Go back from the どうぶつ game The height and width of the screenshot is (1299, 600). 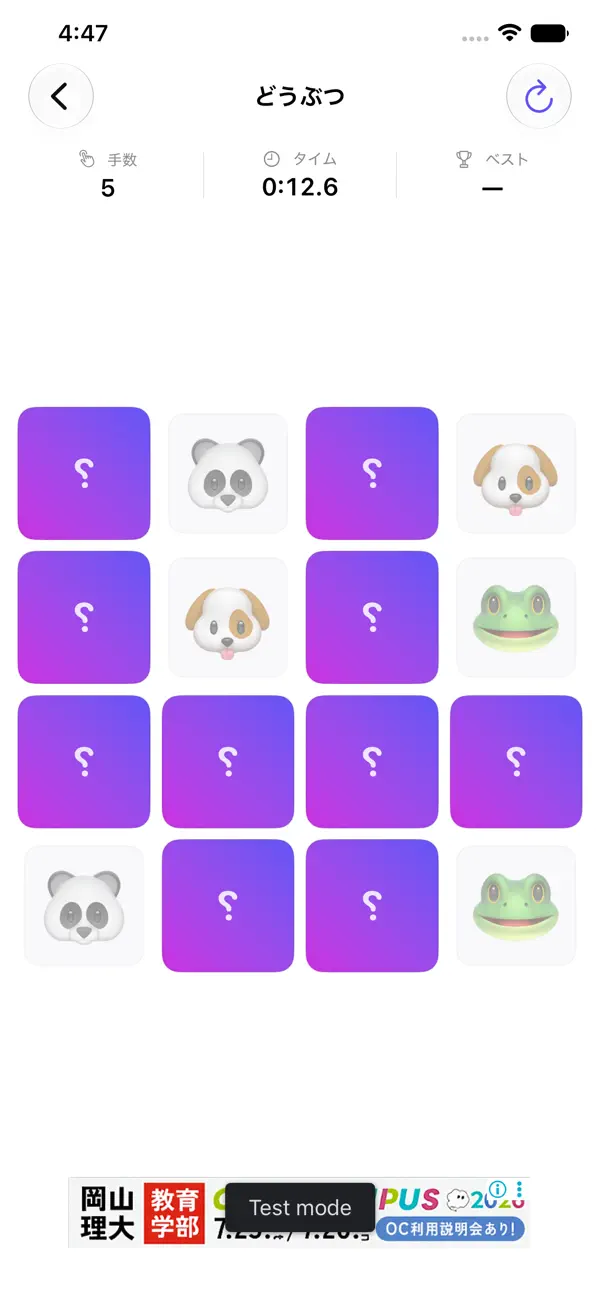[61, 97]
